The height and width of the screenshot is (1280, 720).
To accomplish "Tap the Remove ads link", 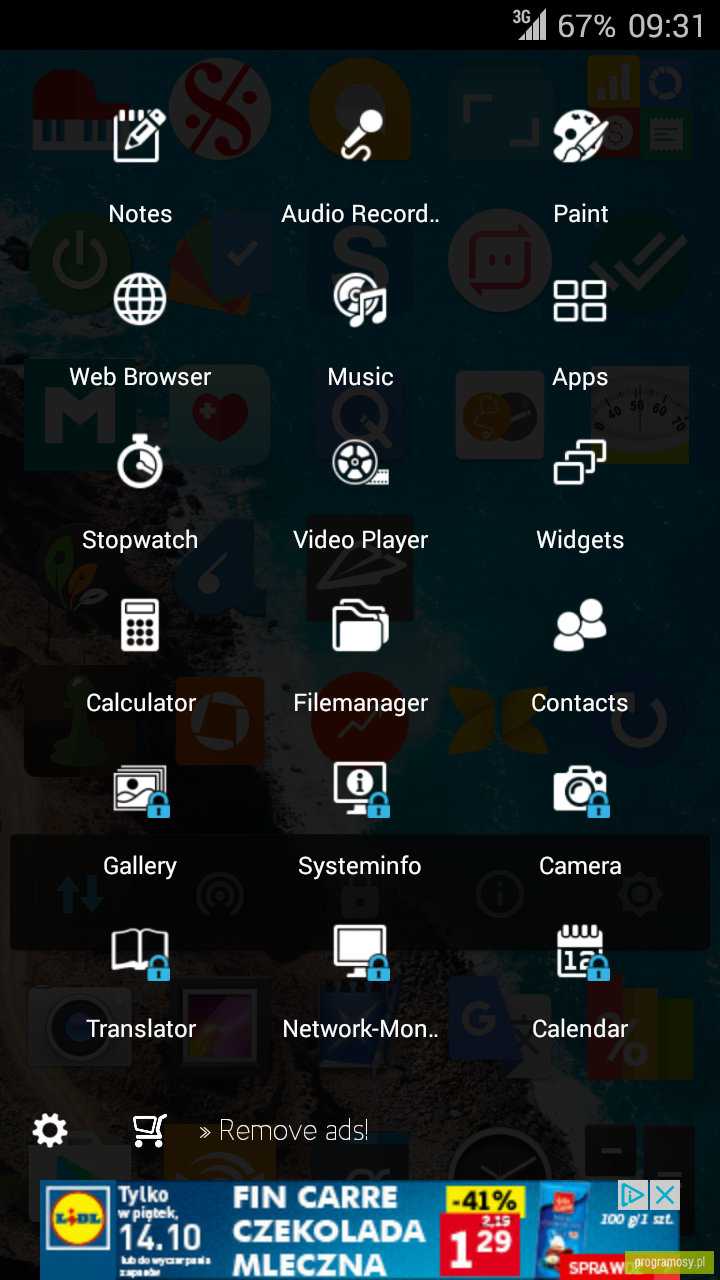I will tap(284, 1131).
